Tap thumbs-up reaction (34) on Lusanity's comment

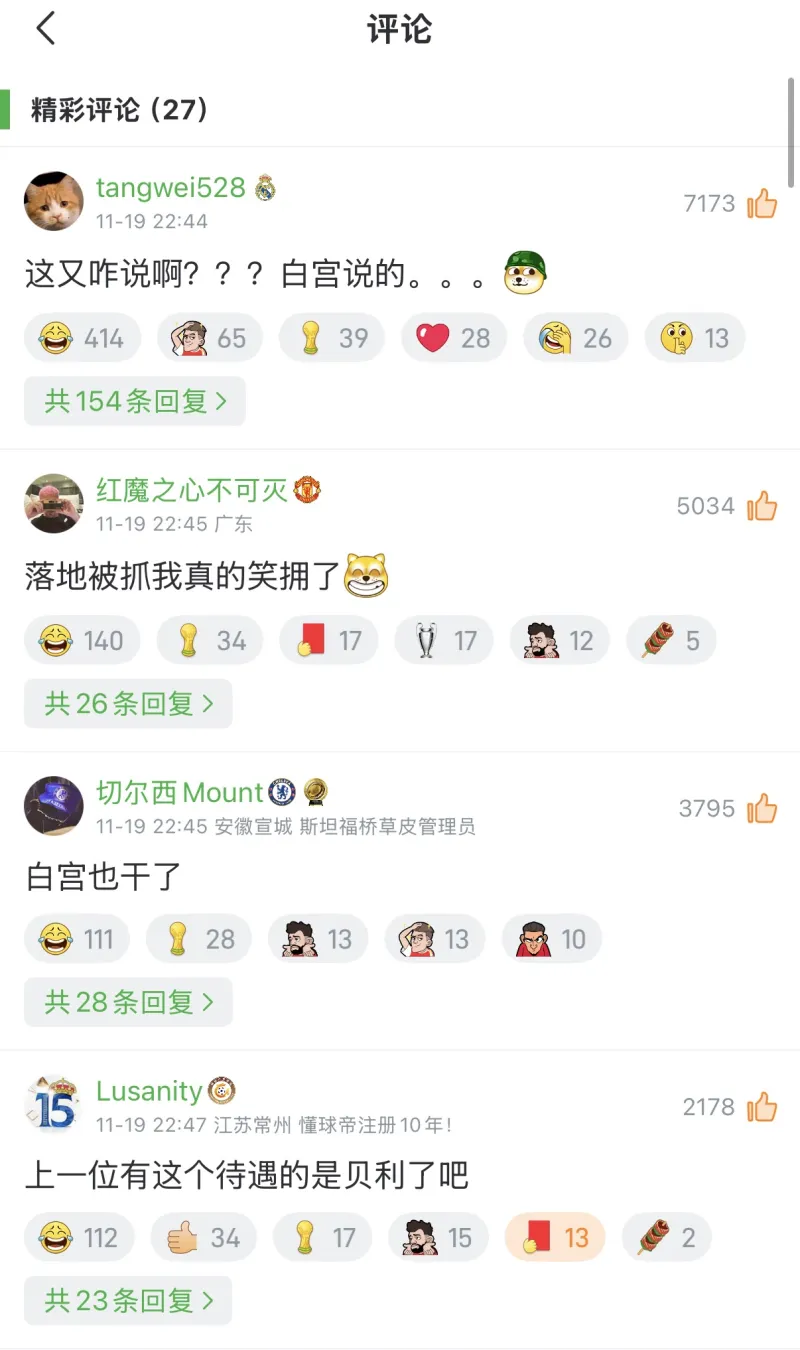point(204,1238)
